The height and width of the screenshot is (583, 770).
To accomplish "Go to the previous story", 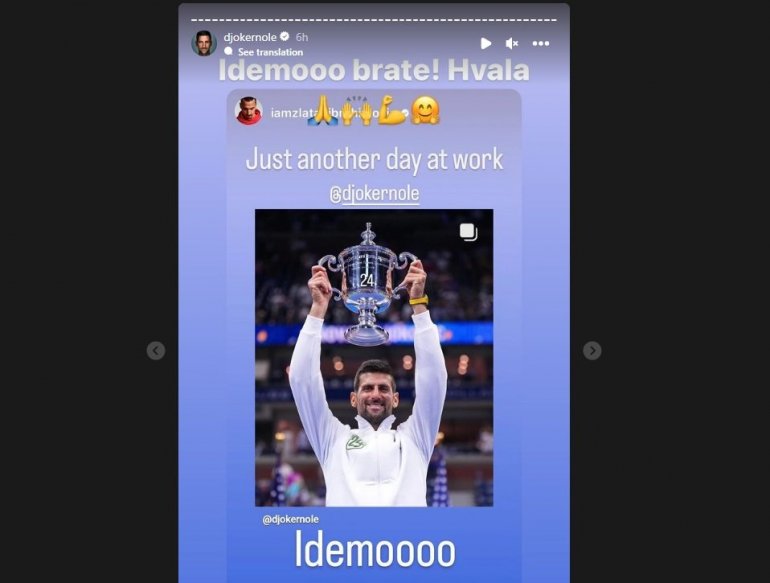I will [x=155, y=350].
